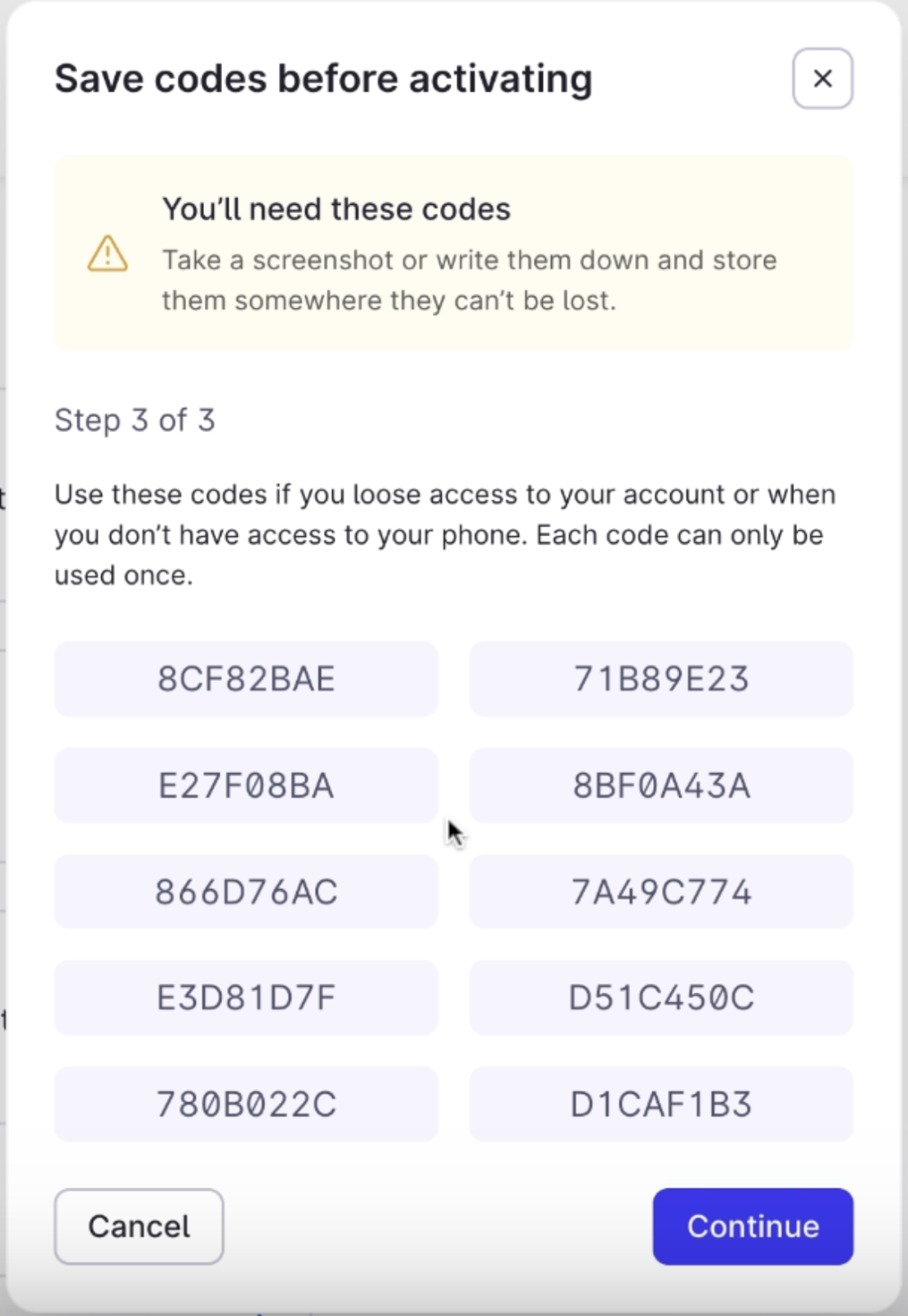Click the 'You'll need these codes' heading
908x1316 pixels.
(337, 209)
